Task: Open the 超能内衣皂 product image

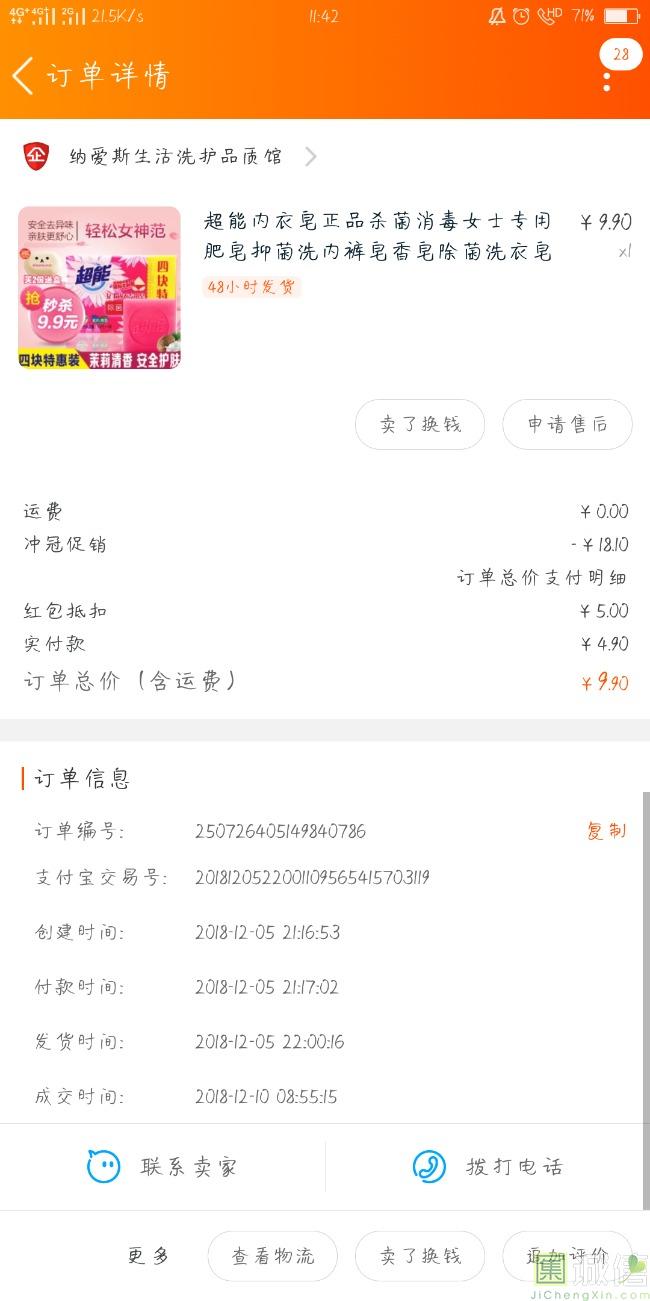Action: pyautogui.click(x=99, y=288)
